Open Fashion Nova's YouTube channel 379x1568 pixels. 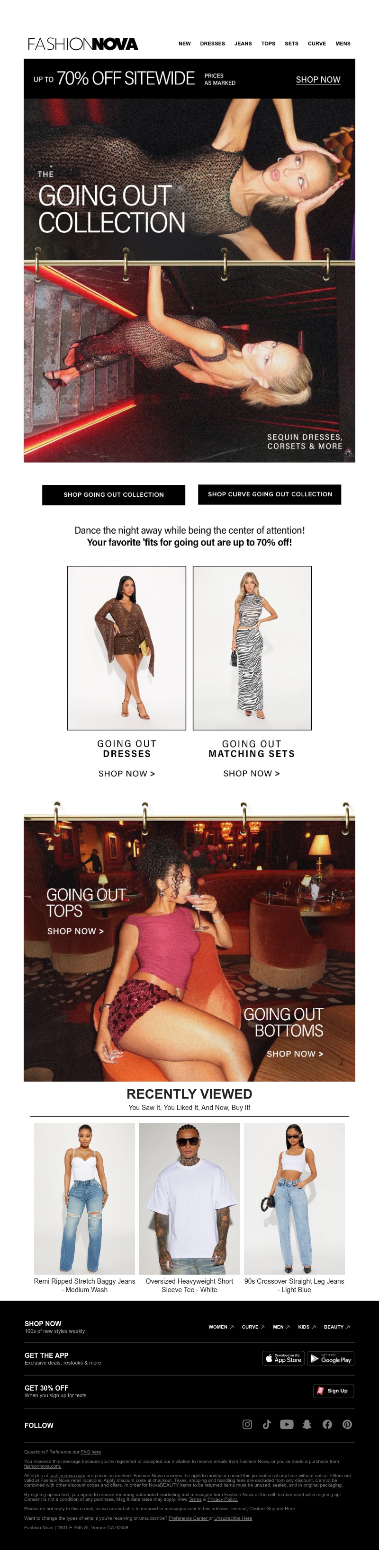click(287, 1424)
